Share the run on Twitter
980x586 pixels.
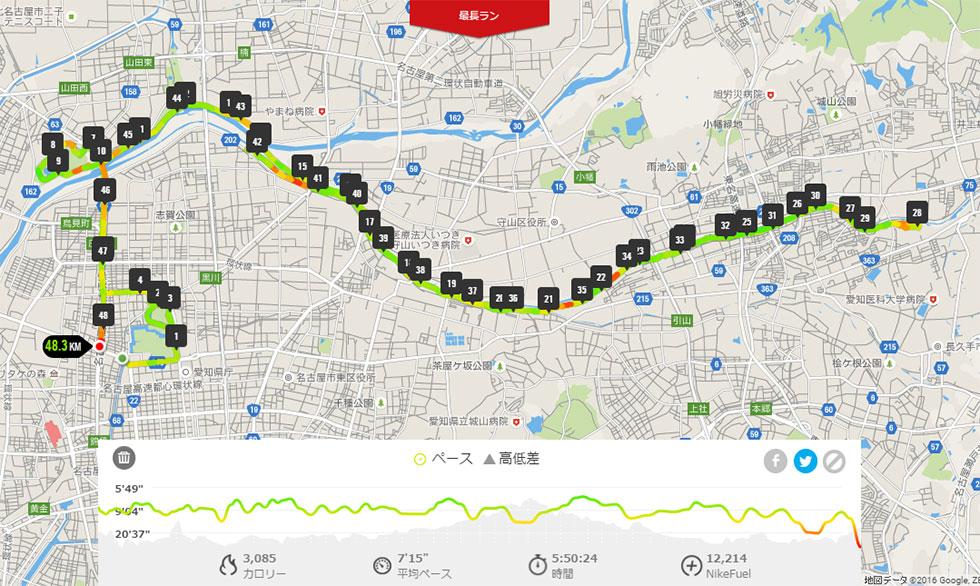coord(805,461)
